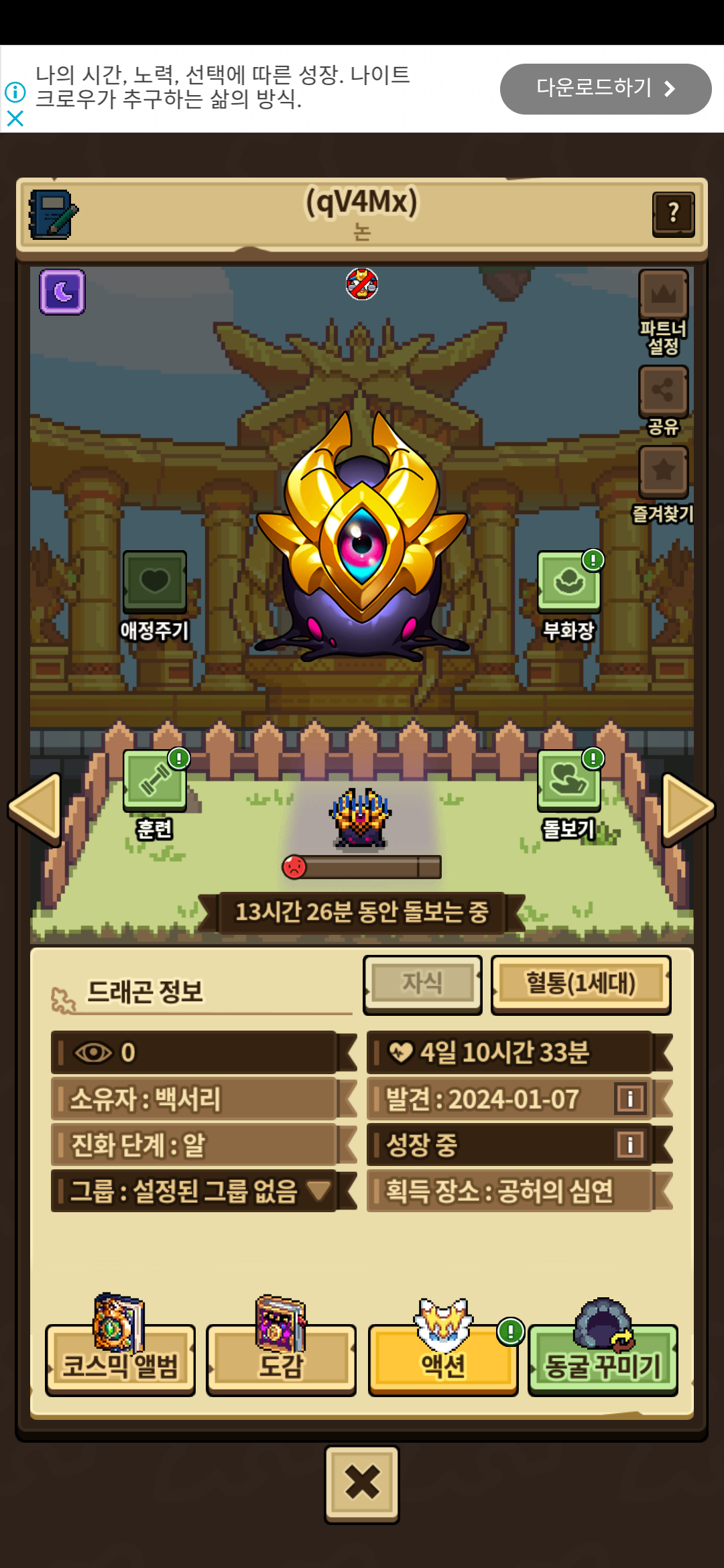Open 혈통(1세대) lineage tab
This screenshot has height=1568, width=724.
coord(581,984)
